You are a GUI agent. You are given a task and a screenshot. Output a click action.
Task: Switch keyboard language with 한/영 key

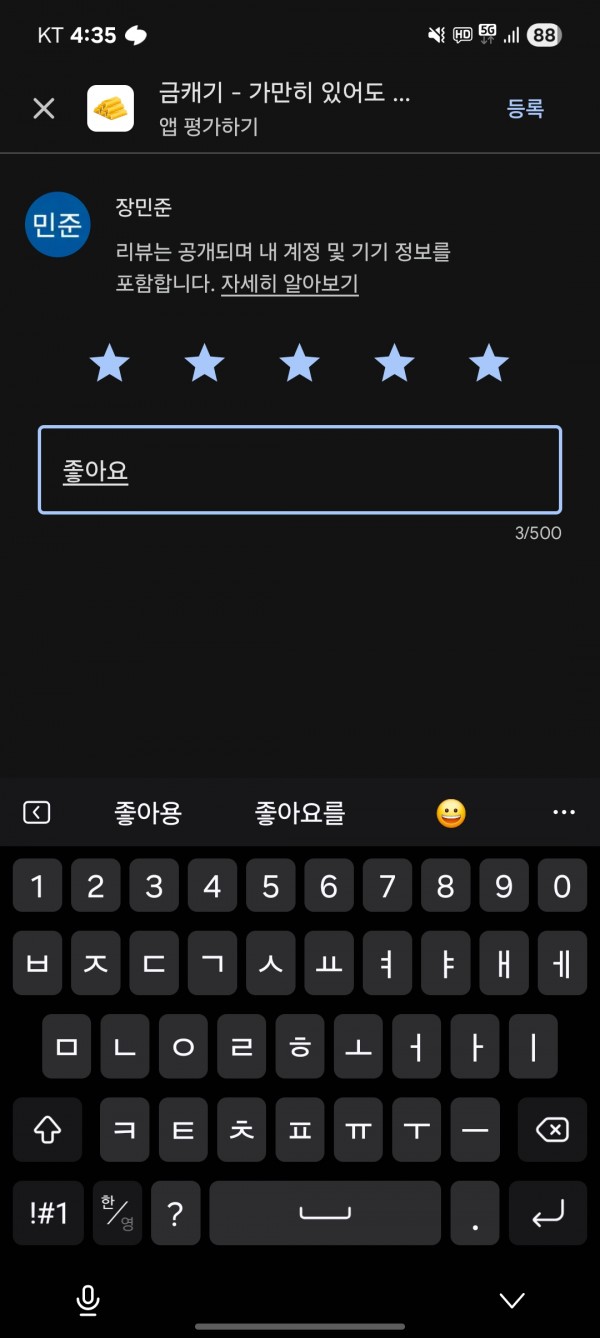point(118,1213)
